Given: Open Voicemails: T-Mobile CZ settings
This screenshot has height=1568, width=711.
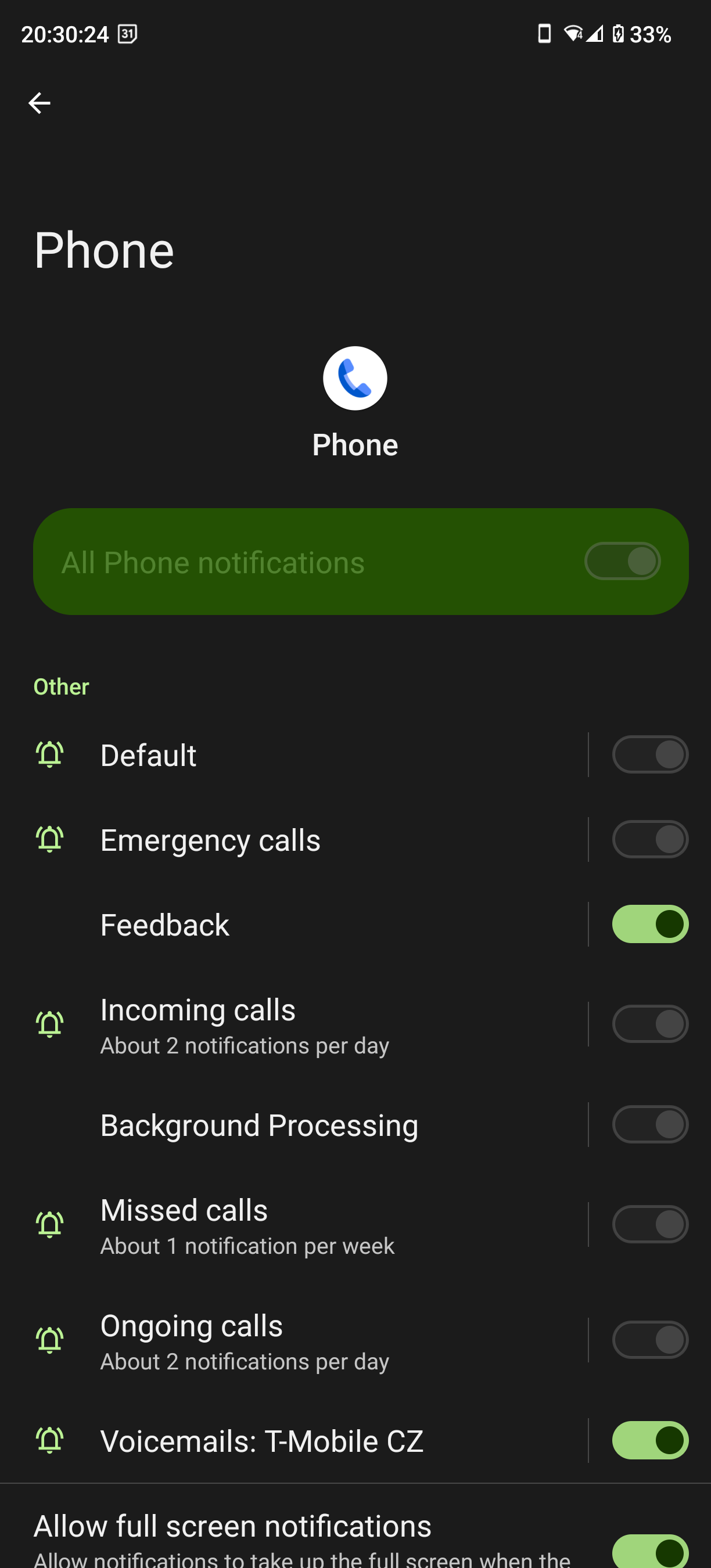Looking at the screenshot, I should pyautogui.click(x=310, y=1441).
